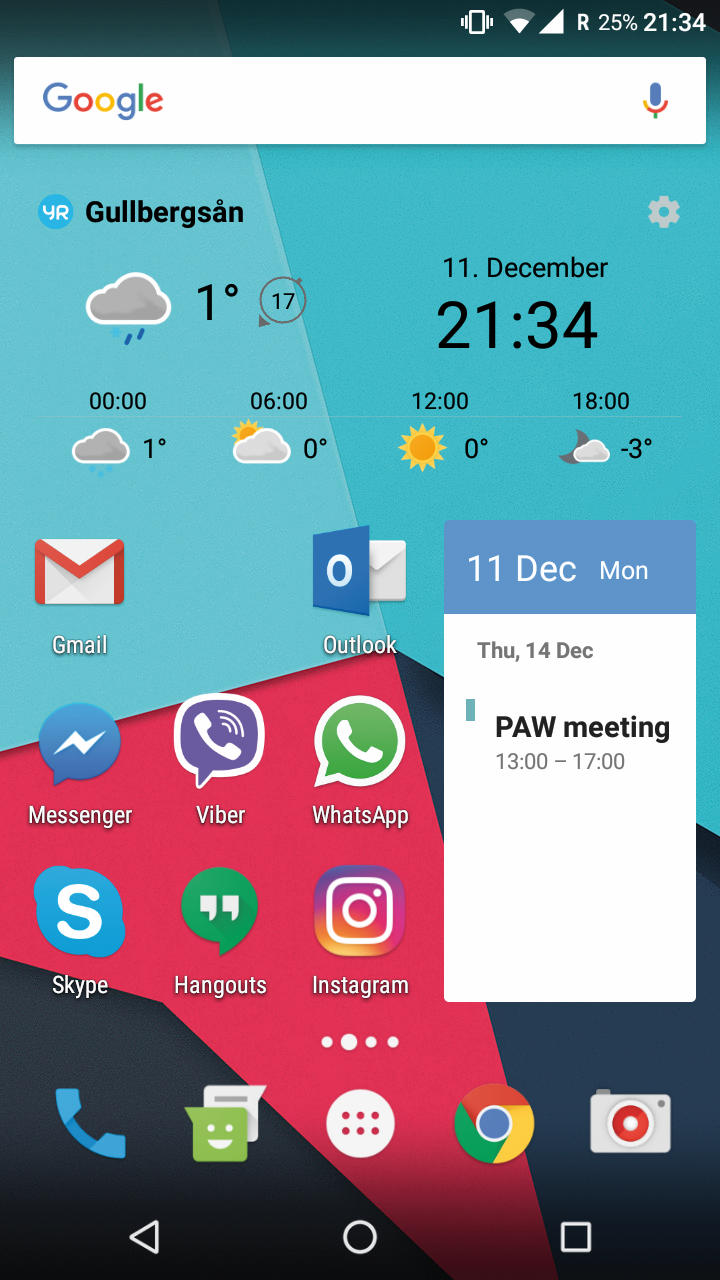Start voice search with the microphone
The image size is (720, 1280).
tap(654, 100)
